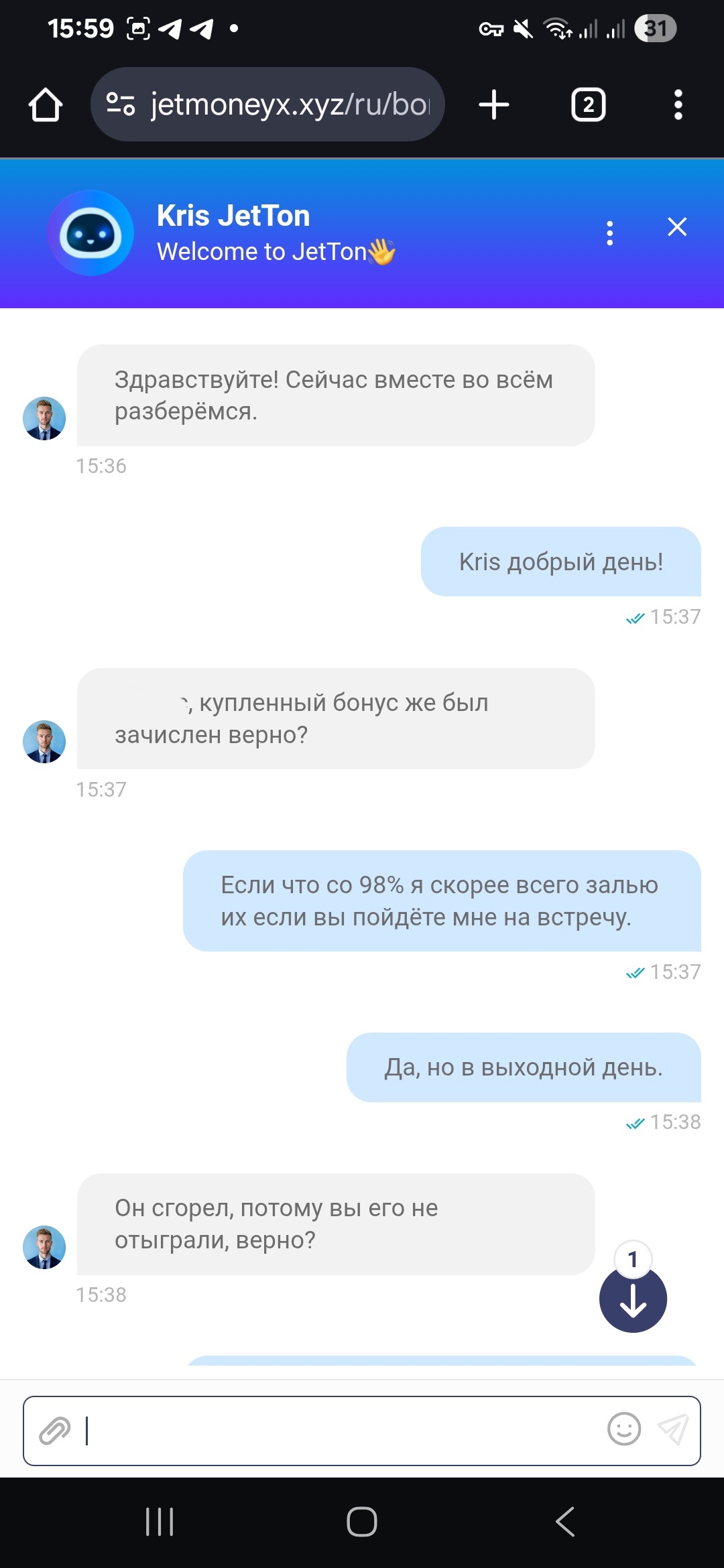
Task: Open the browser home page
Action: [46, 105]
